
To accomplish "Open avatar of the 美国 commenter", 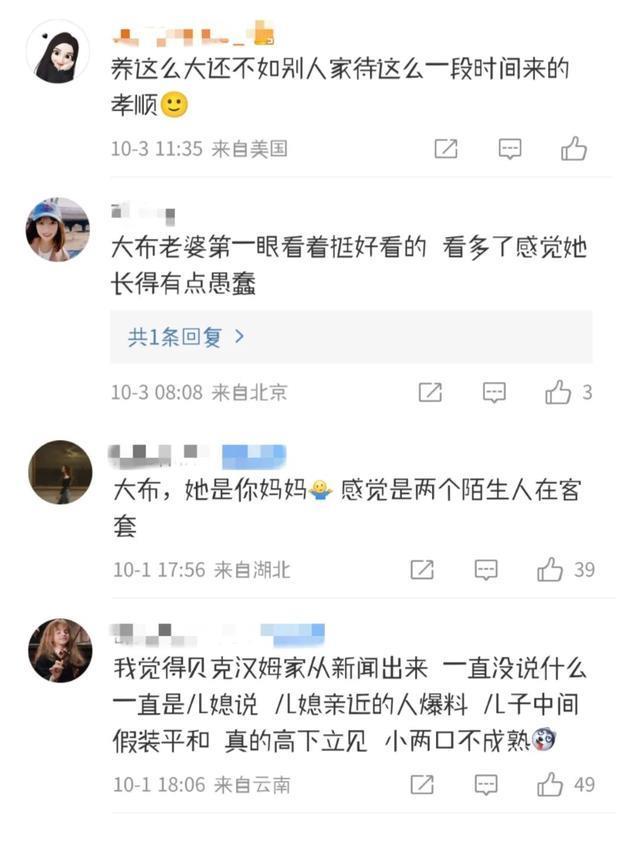I will (57, 51).
